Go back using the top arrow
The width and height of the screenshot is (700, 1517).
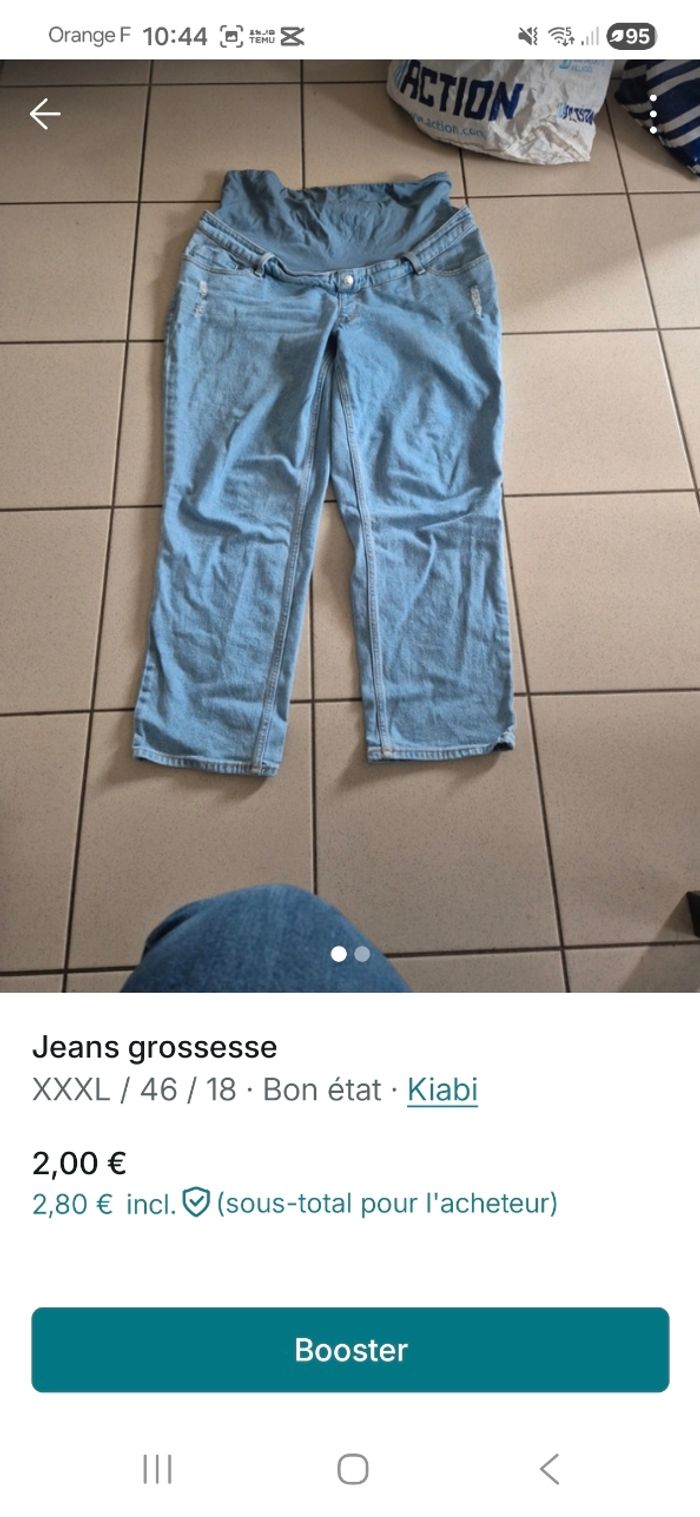pyautogui.click(x=45, y=115)
